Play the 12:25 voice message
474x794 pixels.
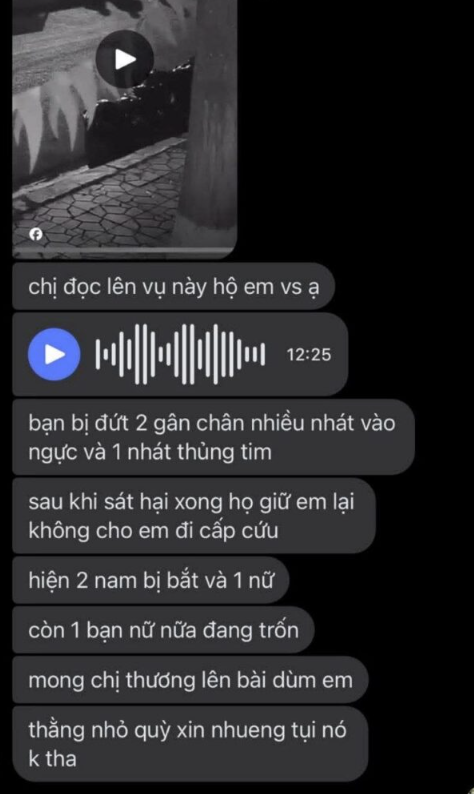coord(54,354)
